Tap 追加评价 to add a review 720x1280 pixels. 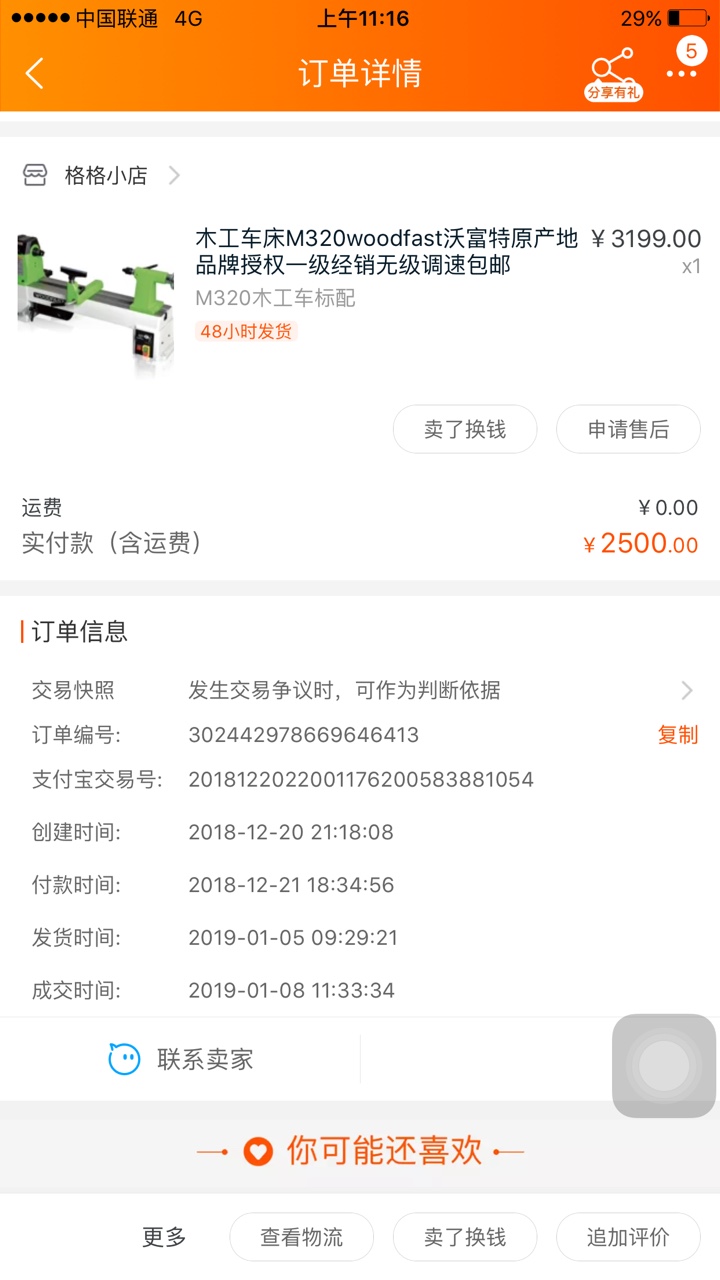coord(628,1238)
